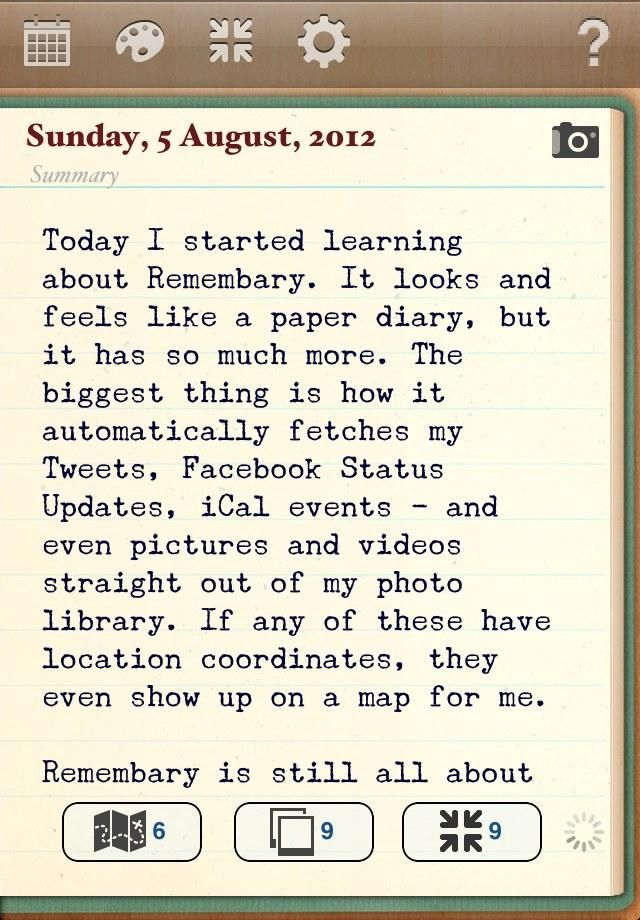This screenshot has height=920, width=640.
Task: Show the 6 map locations
Action: coord(132,832)
